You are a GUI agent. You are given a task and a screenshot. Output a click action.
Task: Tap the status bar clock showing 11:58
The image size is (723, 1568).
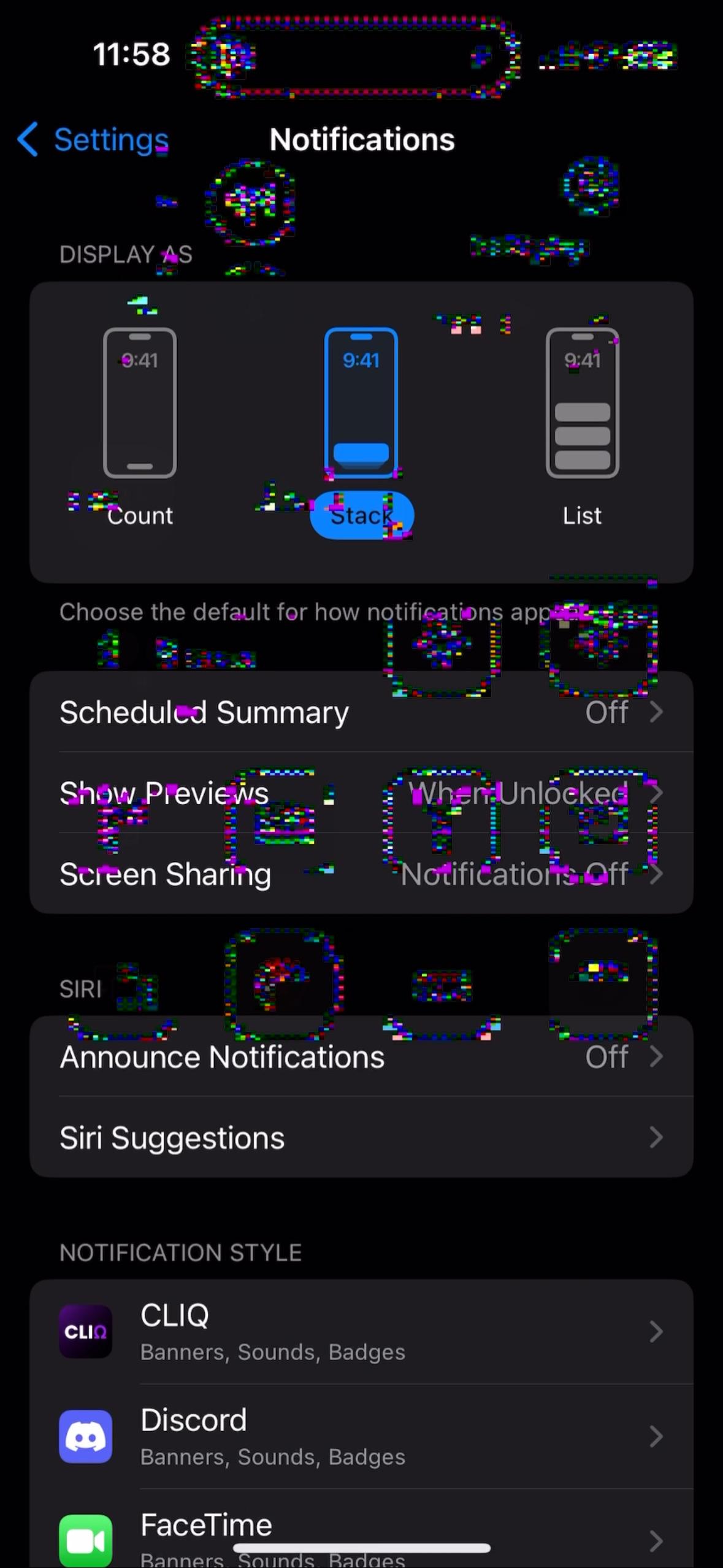tap(131, 53)
